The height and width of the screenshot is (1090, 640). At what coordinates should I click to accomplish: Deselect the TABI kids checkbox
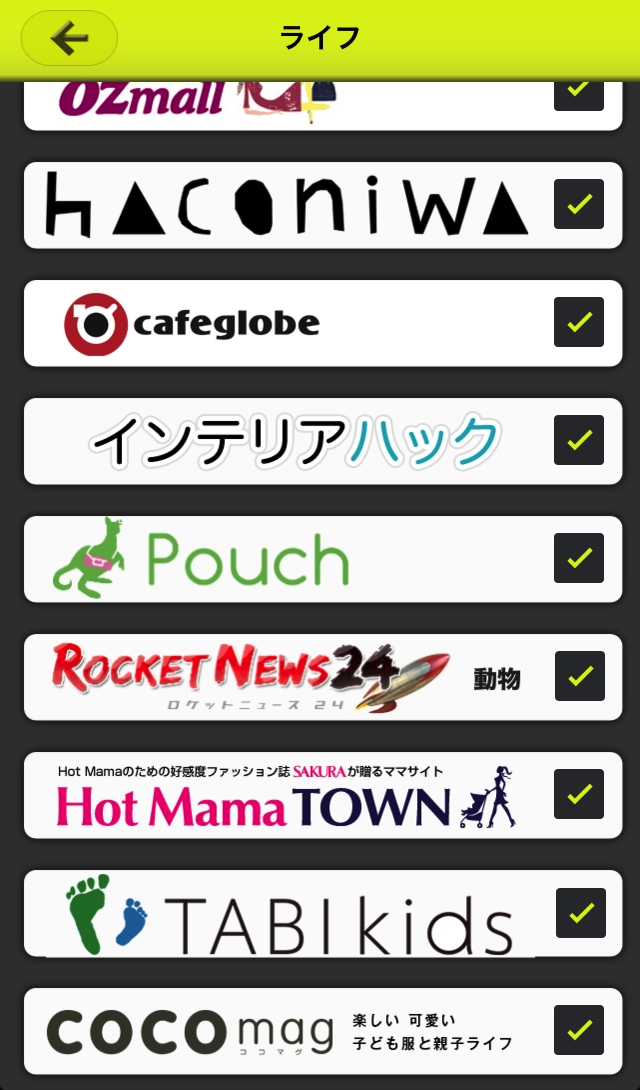click(x=579, y=912)
